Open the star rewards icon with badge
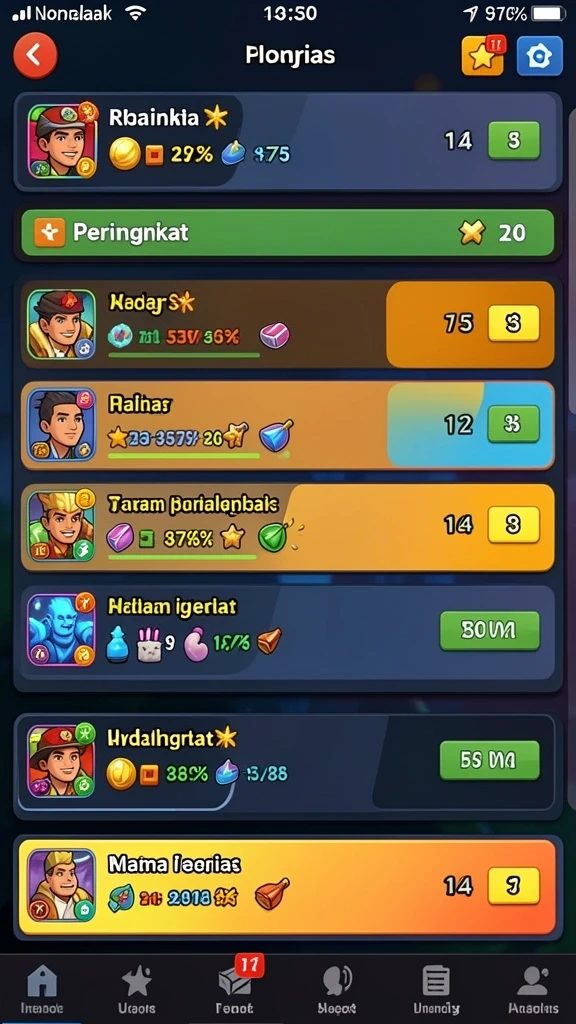The width and height of the screenshot is (576, 1024). (x=483, y=56)
